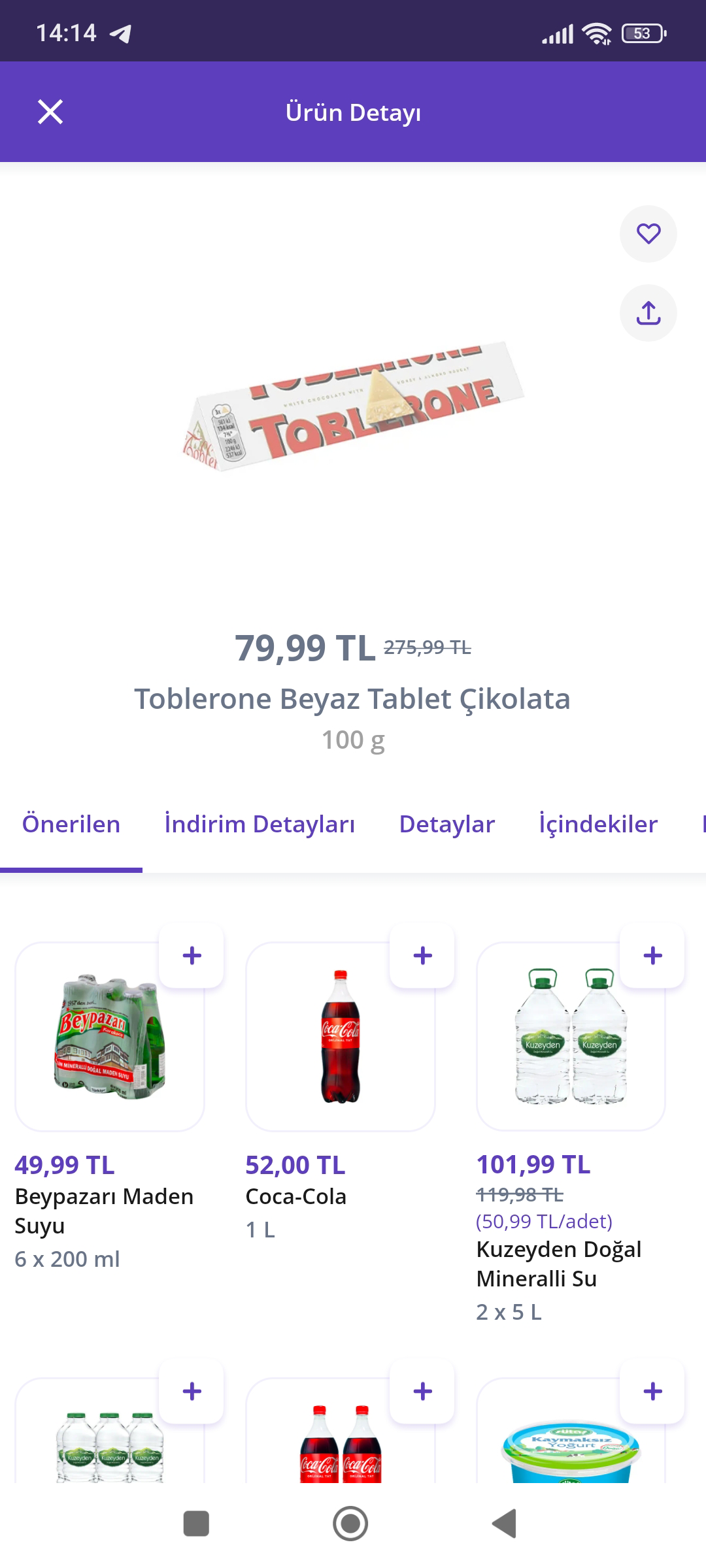Screen dimensions: 706x1568
Task: Switch to the Önerilen tab
Action: pyautogui.click(x=71, y=825)
